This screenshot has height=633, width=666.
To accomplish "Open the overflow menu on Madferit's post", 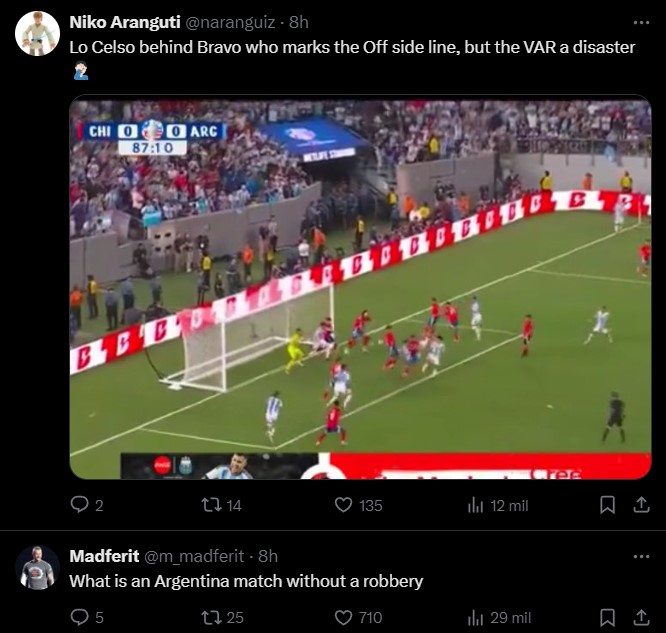I will (641, 556).
